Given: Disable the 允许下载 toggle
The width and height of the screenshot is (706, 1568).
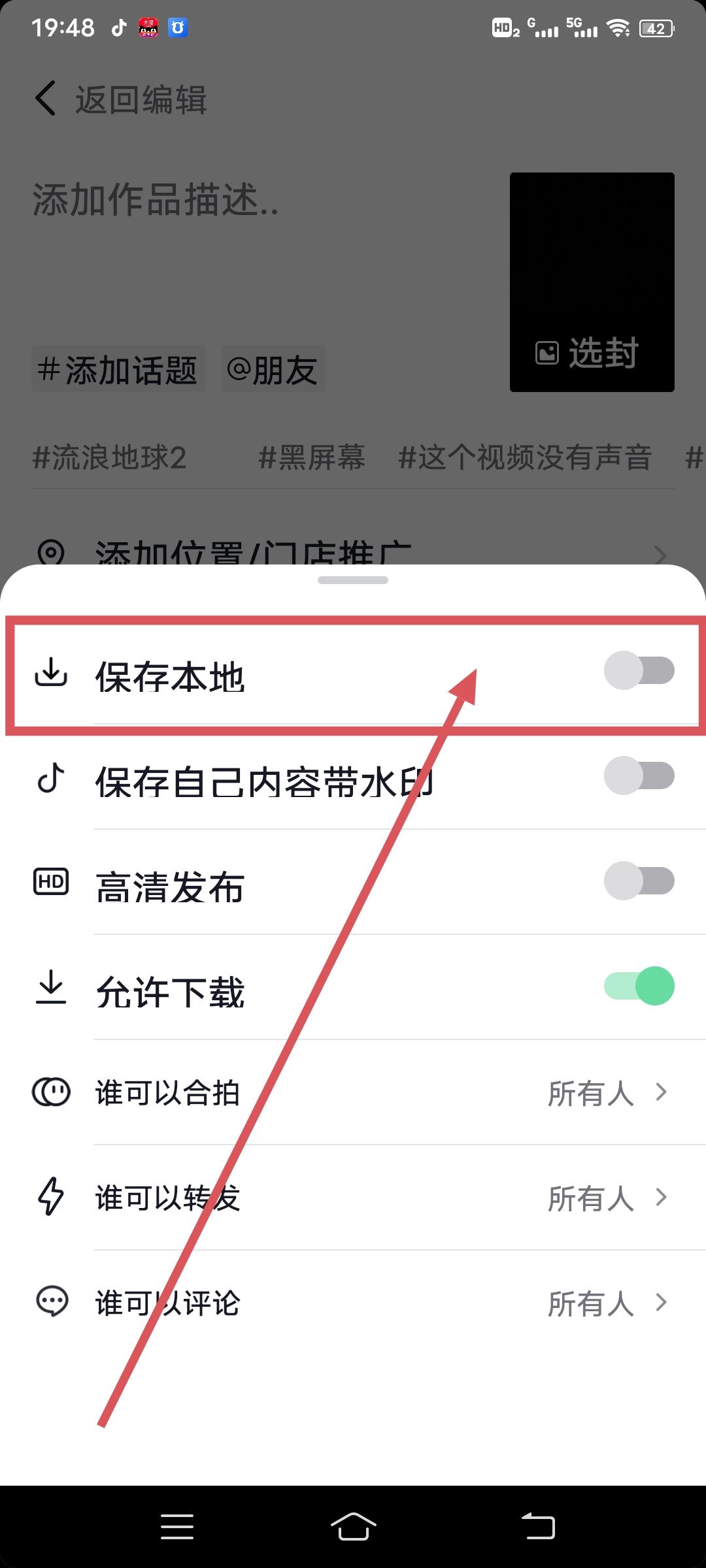Looking at the screenshot, I should 639,985.
